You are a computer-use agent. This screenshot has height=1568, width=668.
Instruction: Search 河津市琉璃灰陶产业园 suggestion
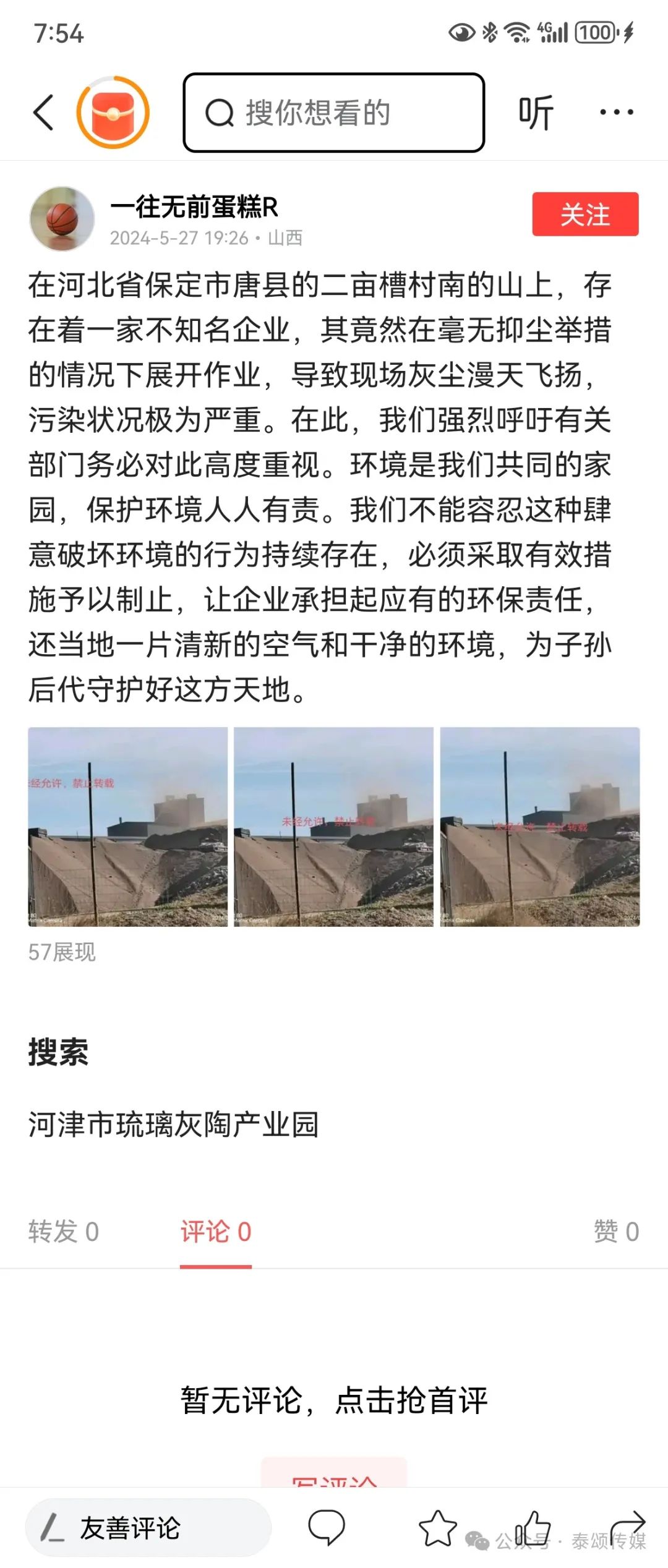coord(173,1124)
